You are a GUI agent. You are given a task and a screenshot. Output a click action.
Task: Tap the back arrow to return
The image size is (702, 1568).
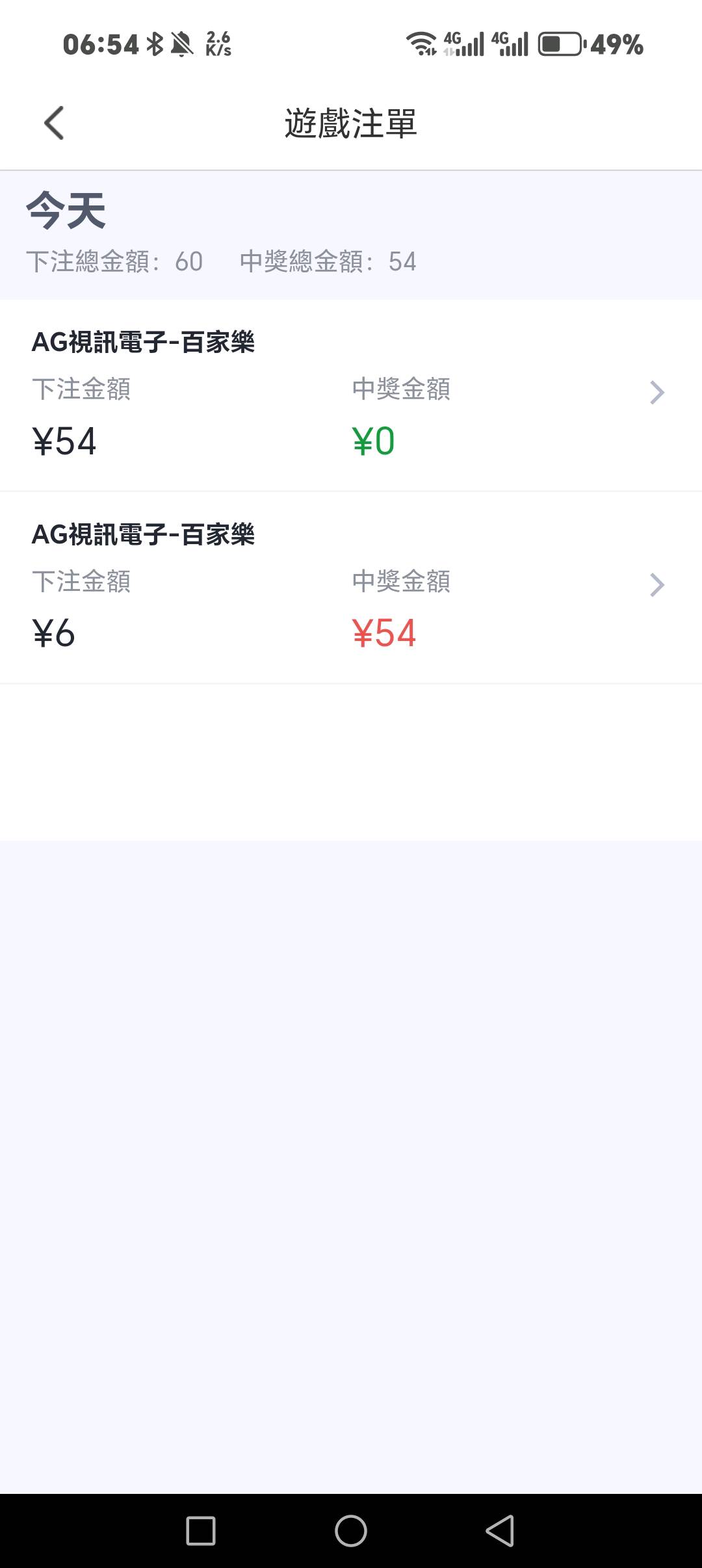pos(55,124)
